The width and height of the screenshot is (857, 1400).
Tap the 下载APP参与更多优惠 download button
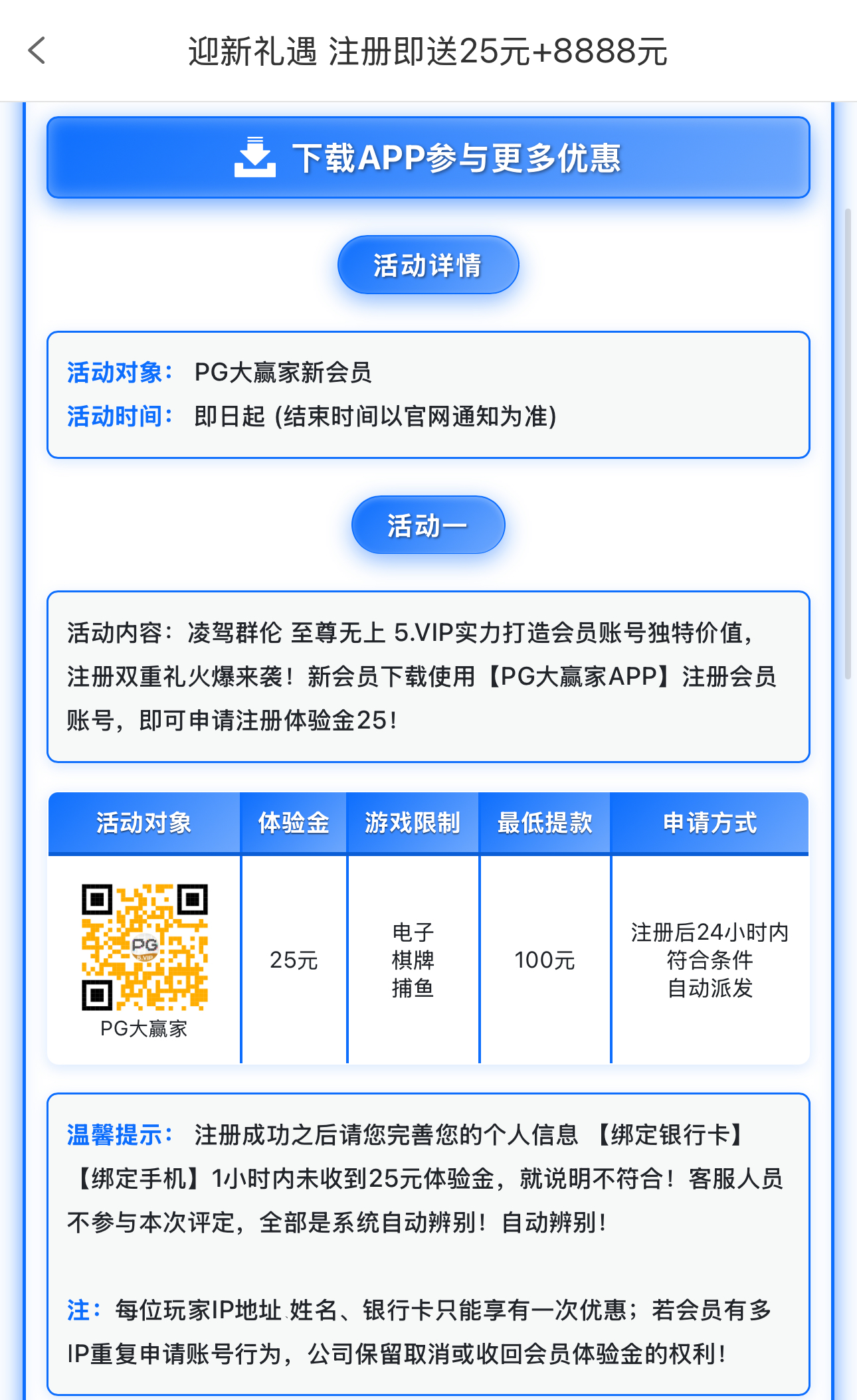(x=428, y=157)
